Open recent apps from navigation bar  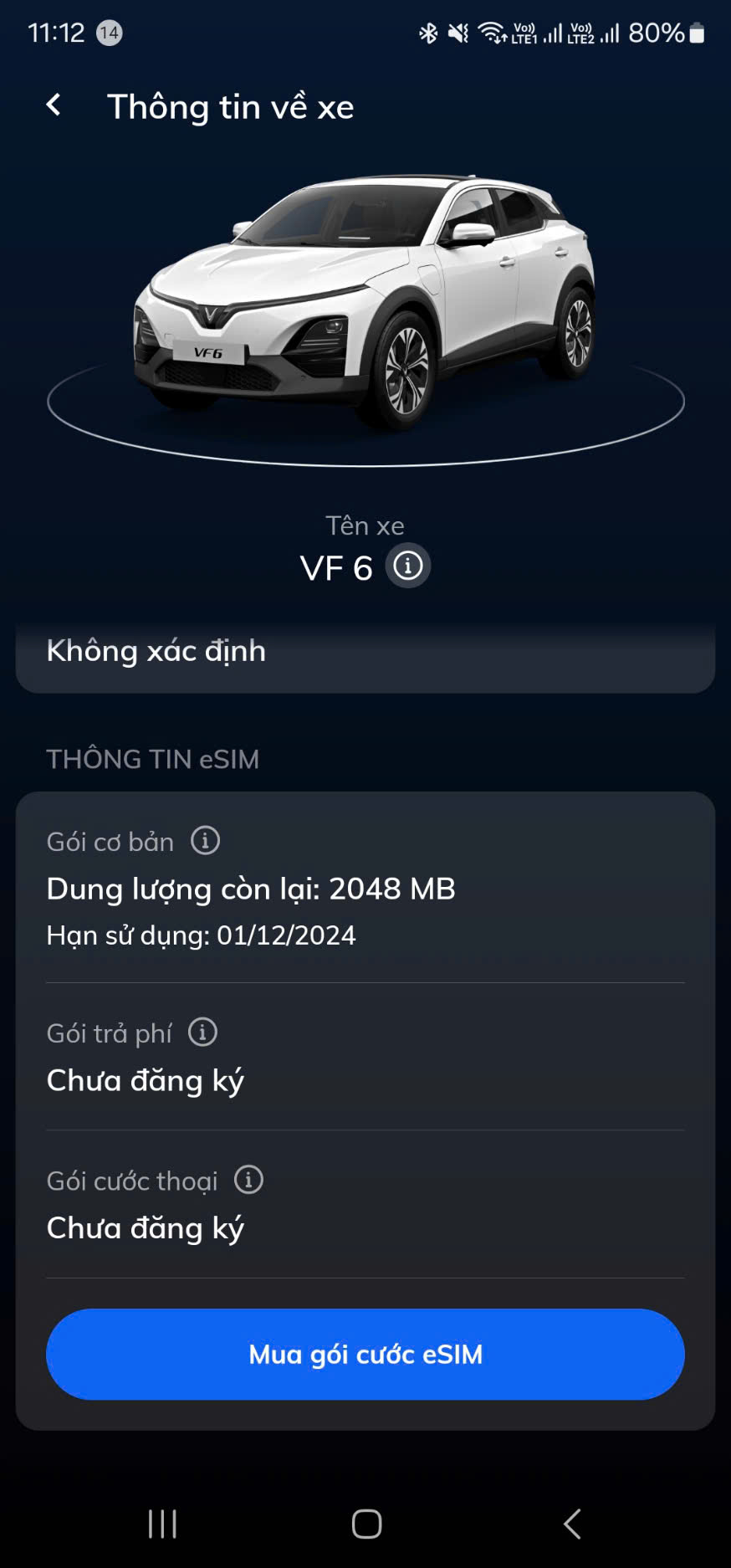(161, 1523)
